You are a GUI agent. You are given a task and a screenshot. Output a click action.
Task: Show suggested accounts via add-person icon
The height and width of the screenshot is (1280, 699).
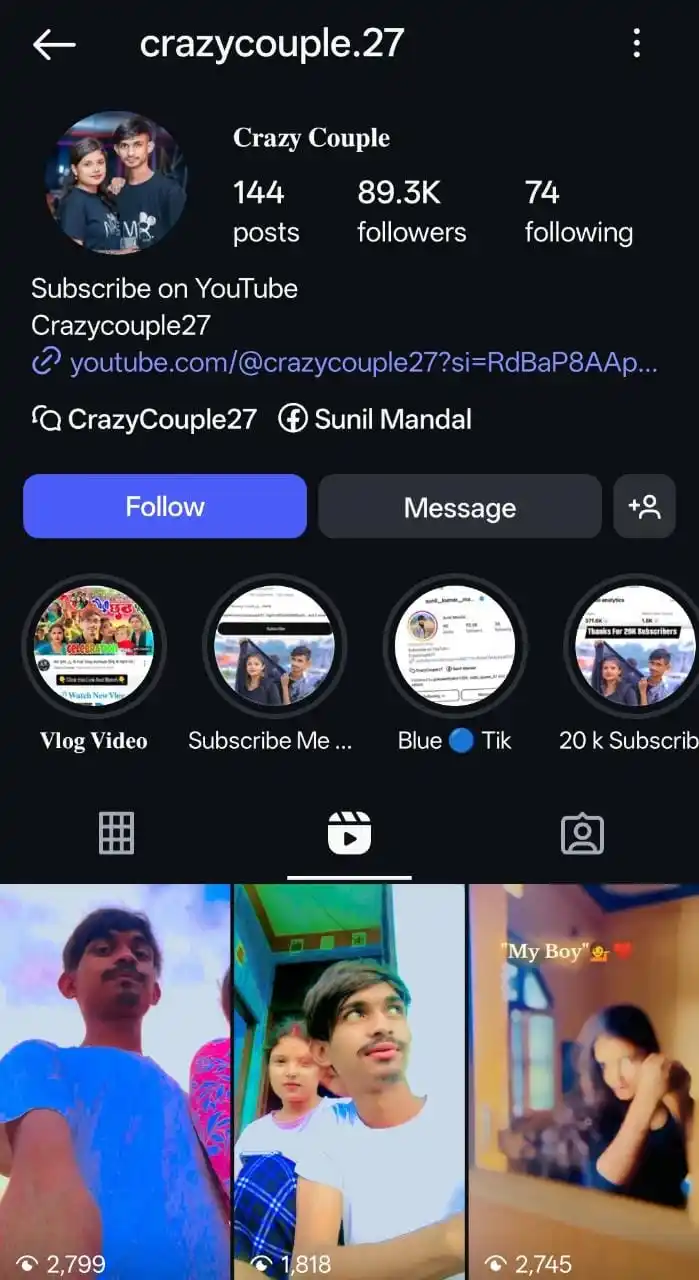tap(644, 507)
